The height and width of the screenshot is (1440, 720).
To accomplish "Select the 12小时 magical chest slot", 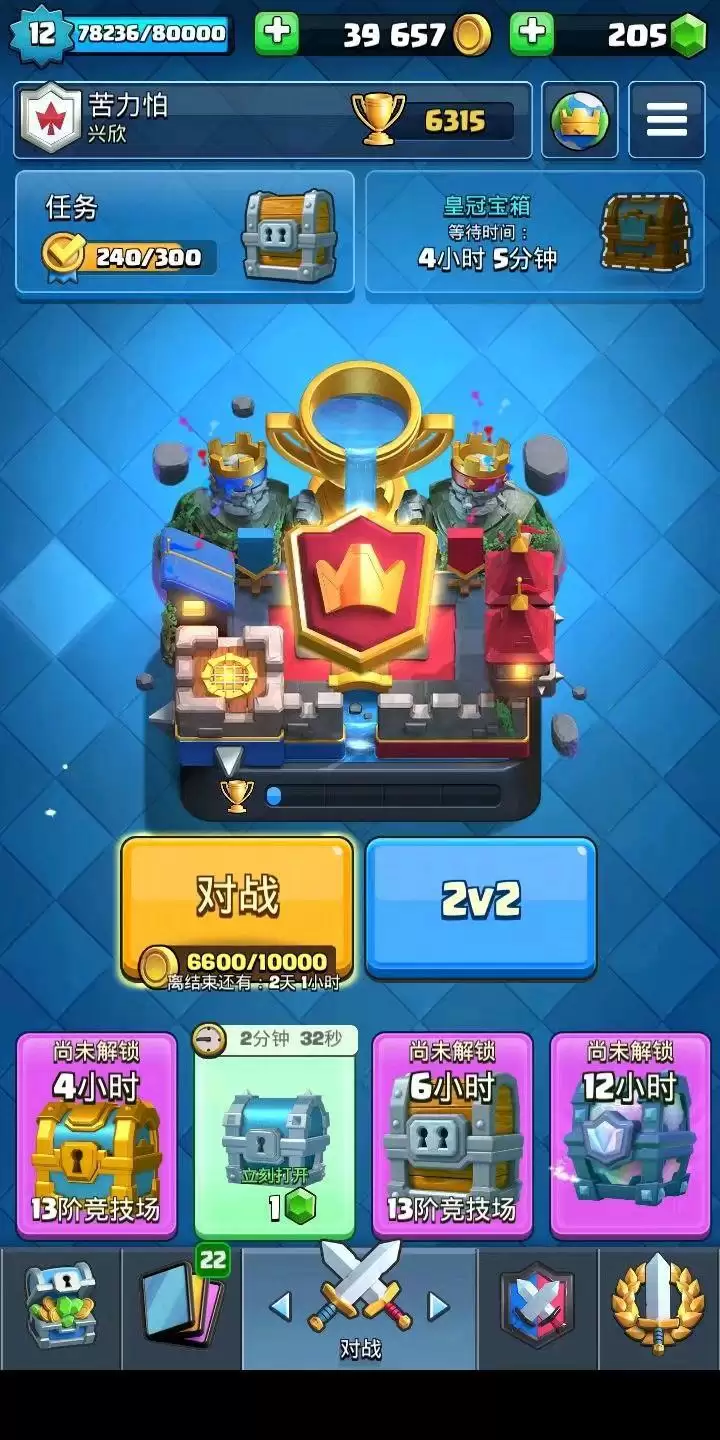I will click(x=630, y=1134).
